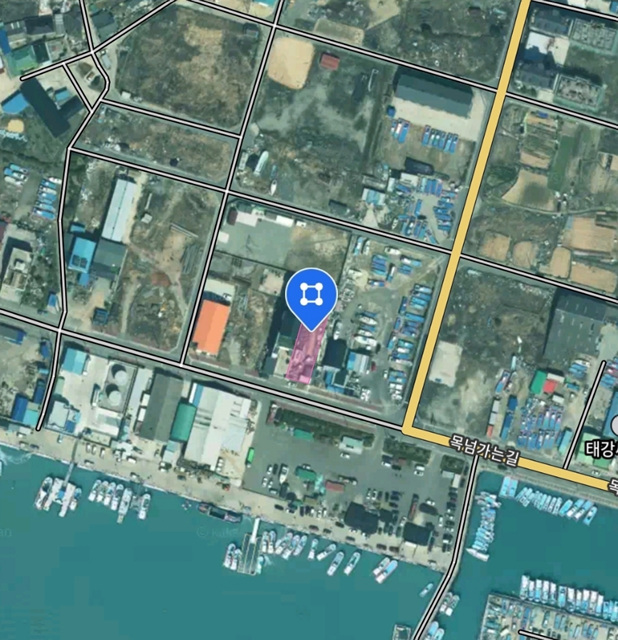Tap the blue location pin on the map
The width and height of the screenshot is (618, 640).
pyautogui.click(x=311, y=295)
